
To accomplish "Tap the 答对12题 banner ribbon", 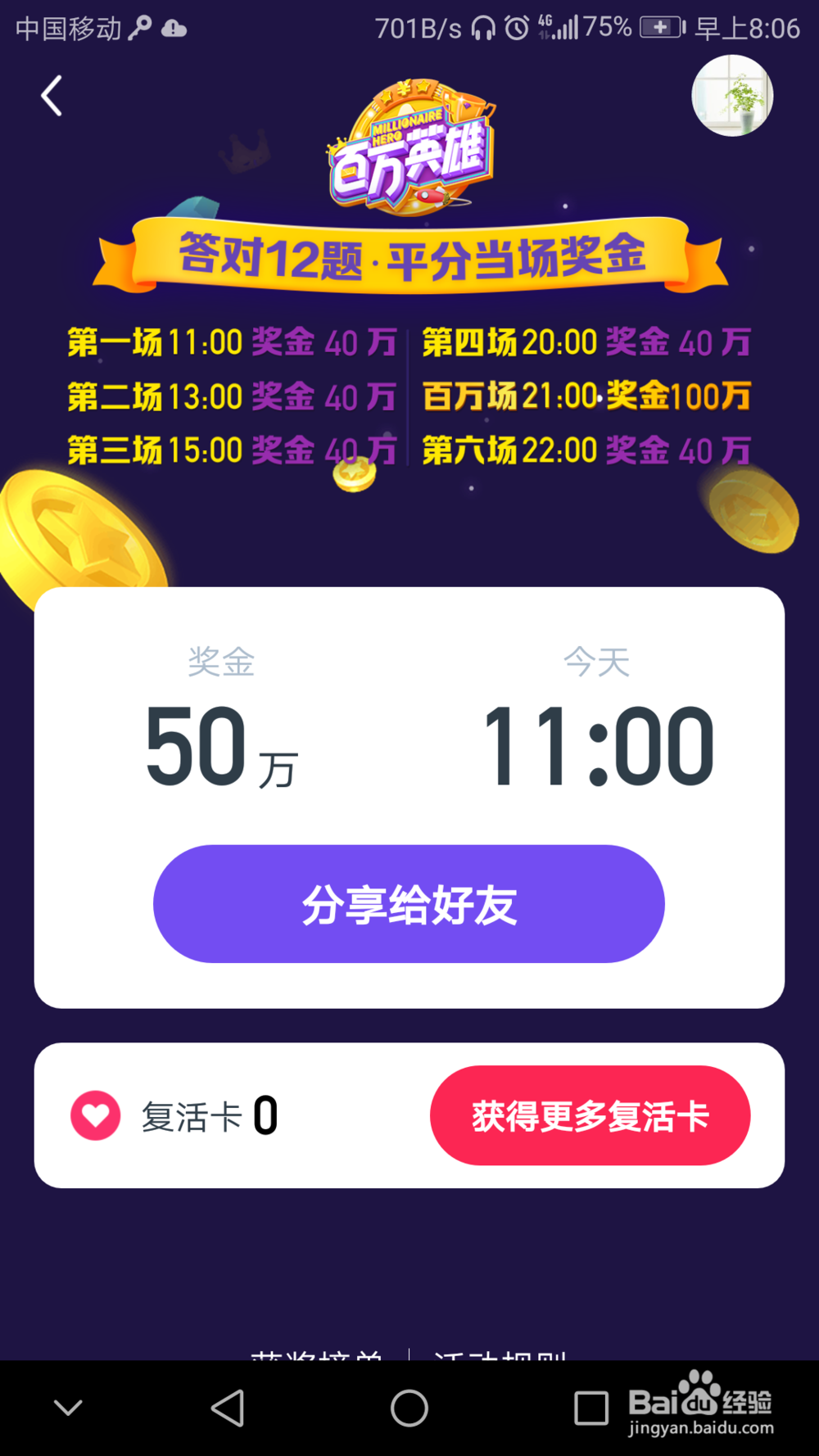I will point(409,254).
